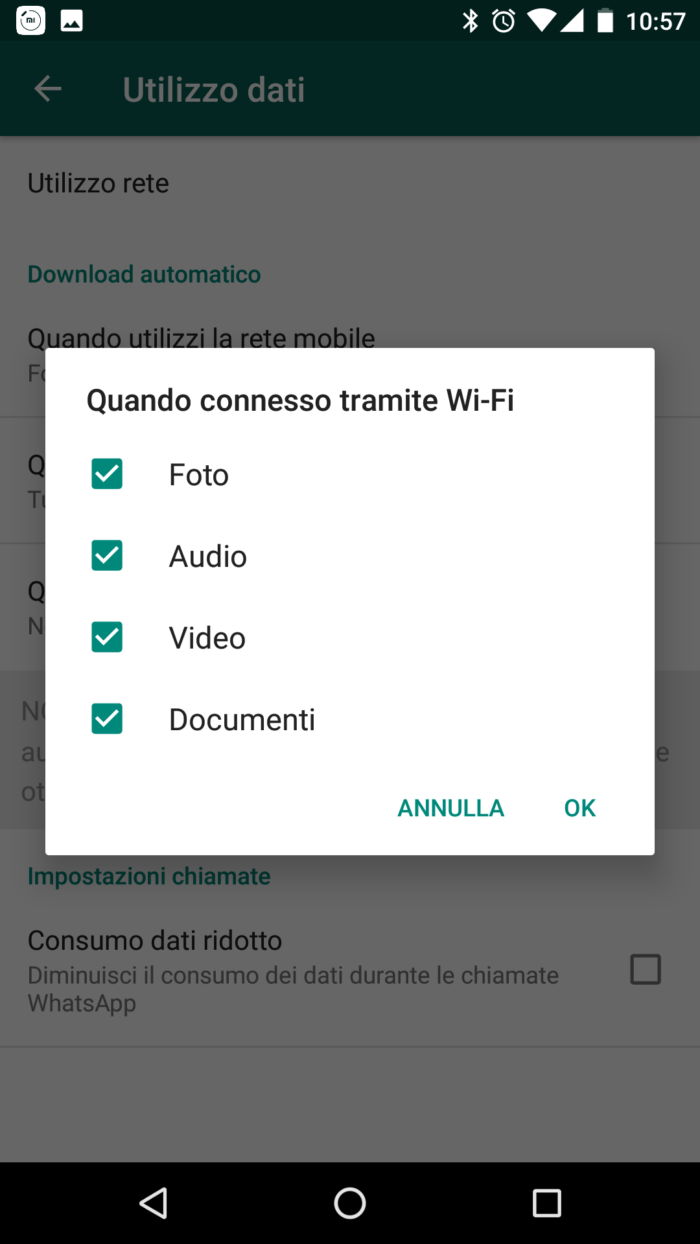Viewport: 700px width, 1244px height.
Task: Tap the system back button
Action: tap(153, 1203)
